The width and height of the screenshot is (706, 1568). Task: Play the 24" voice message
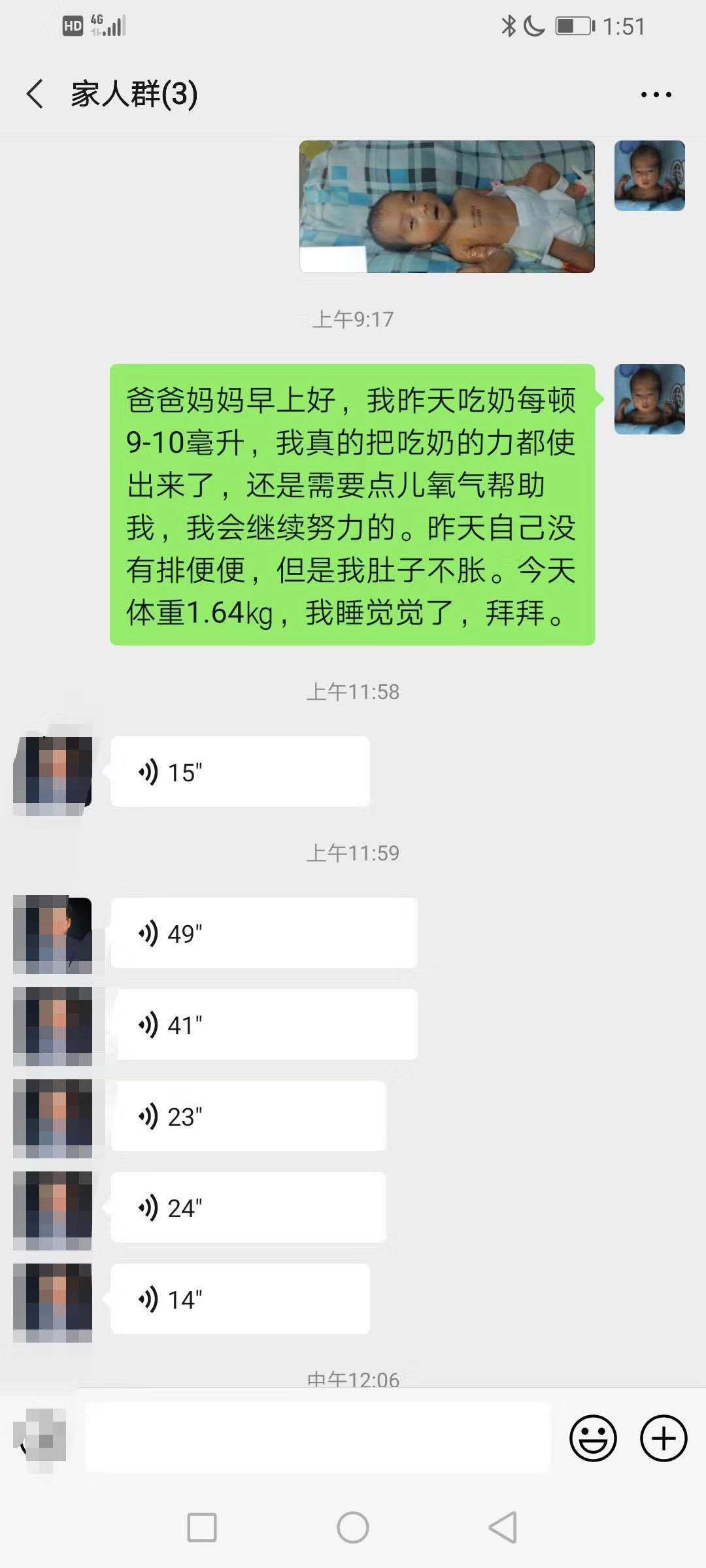pos(248,1207)
